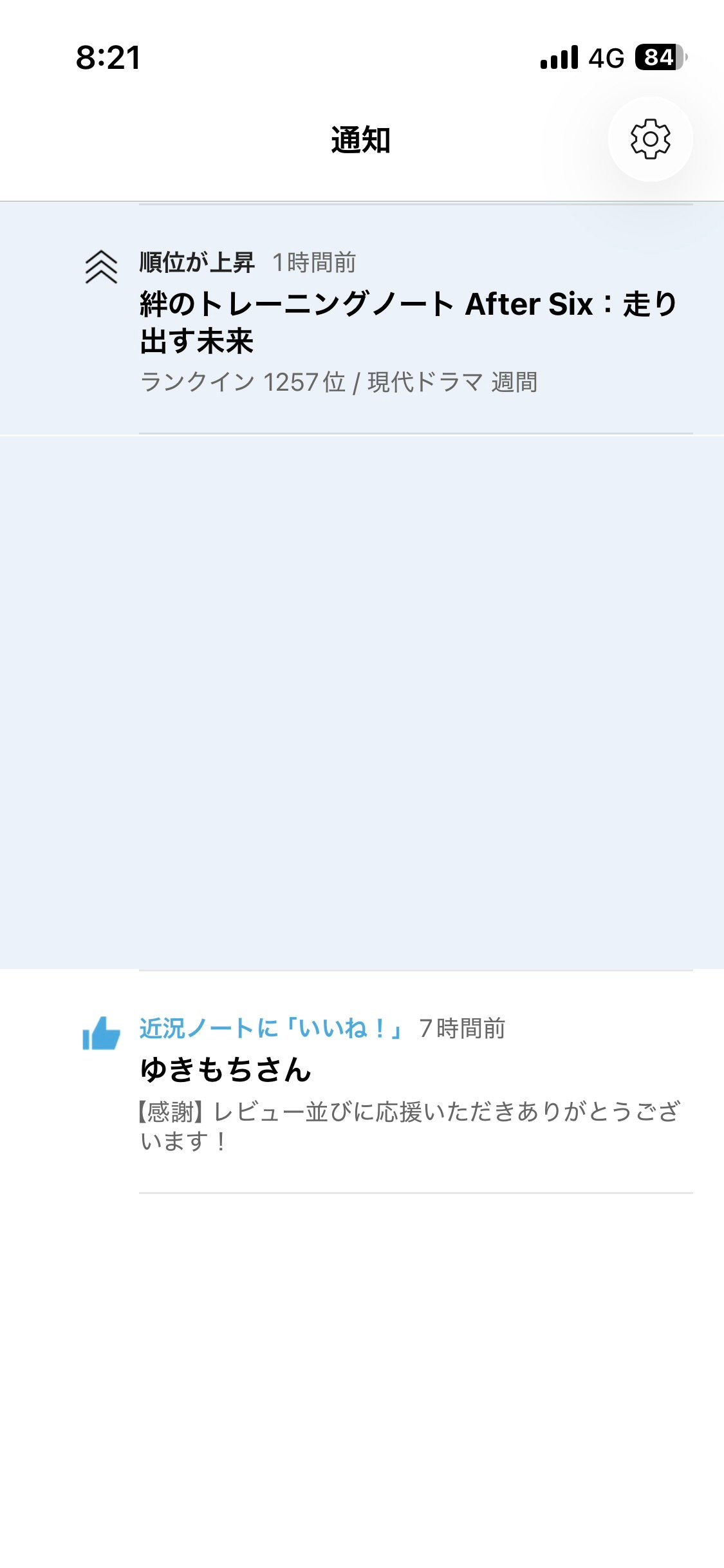Open the 順位が上昇 ranking notification
This screenshot has height=1568, width=724.
pyautogui.click(x=362, y=320)
